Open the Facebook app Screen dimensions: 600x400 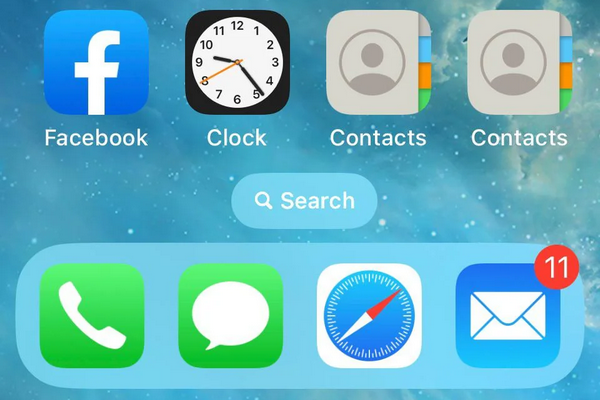pos(96,62)
